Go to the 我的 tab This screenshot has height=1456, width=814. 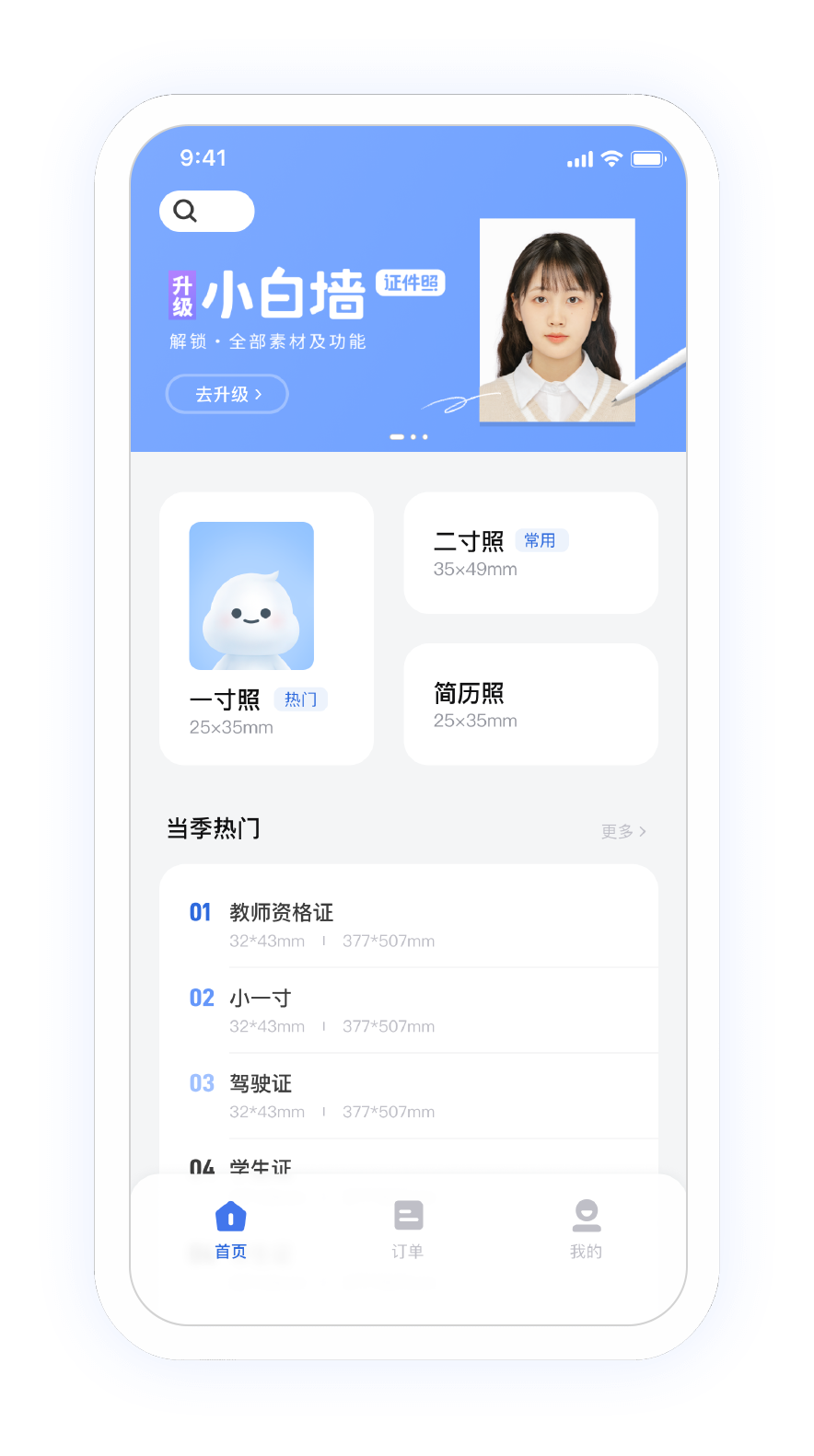586,1229
